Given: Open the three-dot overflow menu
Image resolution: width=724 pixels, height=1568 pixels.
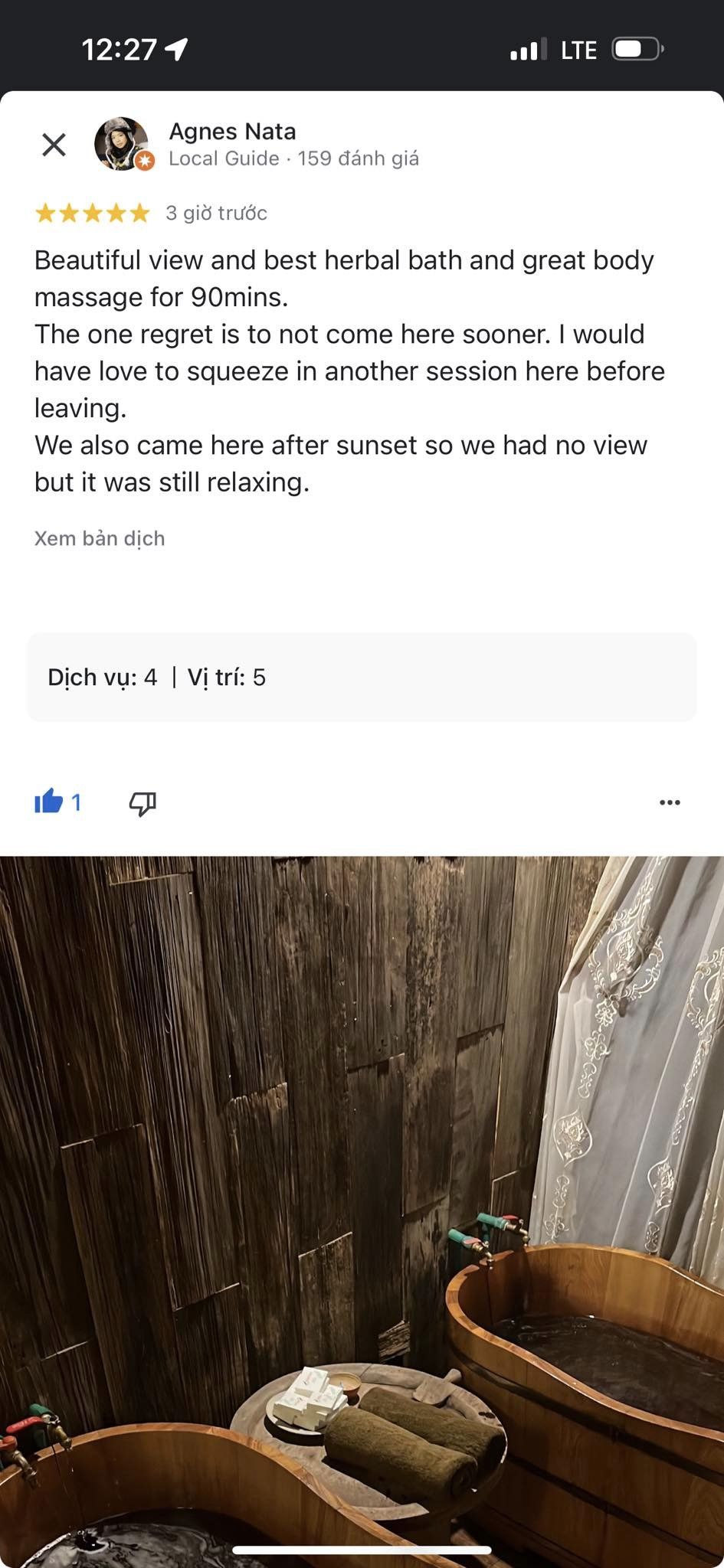Looking at the screenshot, I should tap(670, 802).
